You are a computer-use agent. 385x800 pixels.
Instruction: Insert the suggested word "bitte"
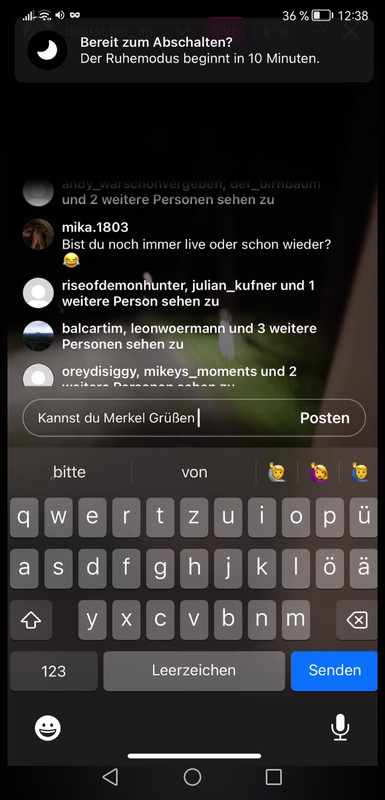(x=69, y=472)
